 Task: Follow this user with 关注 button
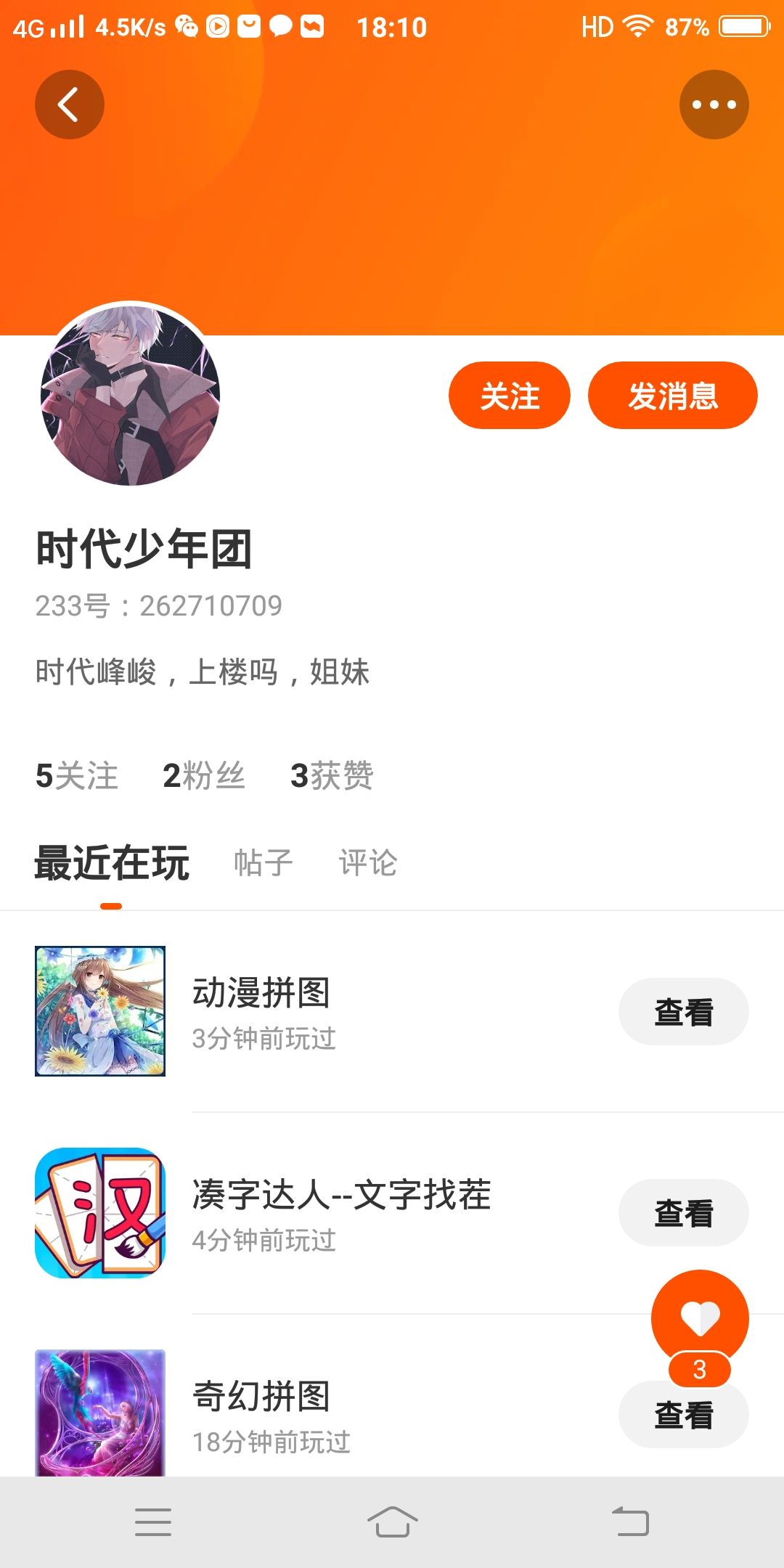tap(510, 396)
